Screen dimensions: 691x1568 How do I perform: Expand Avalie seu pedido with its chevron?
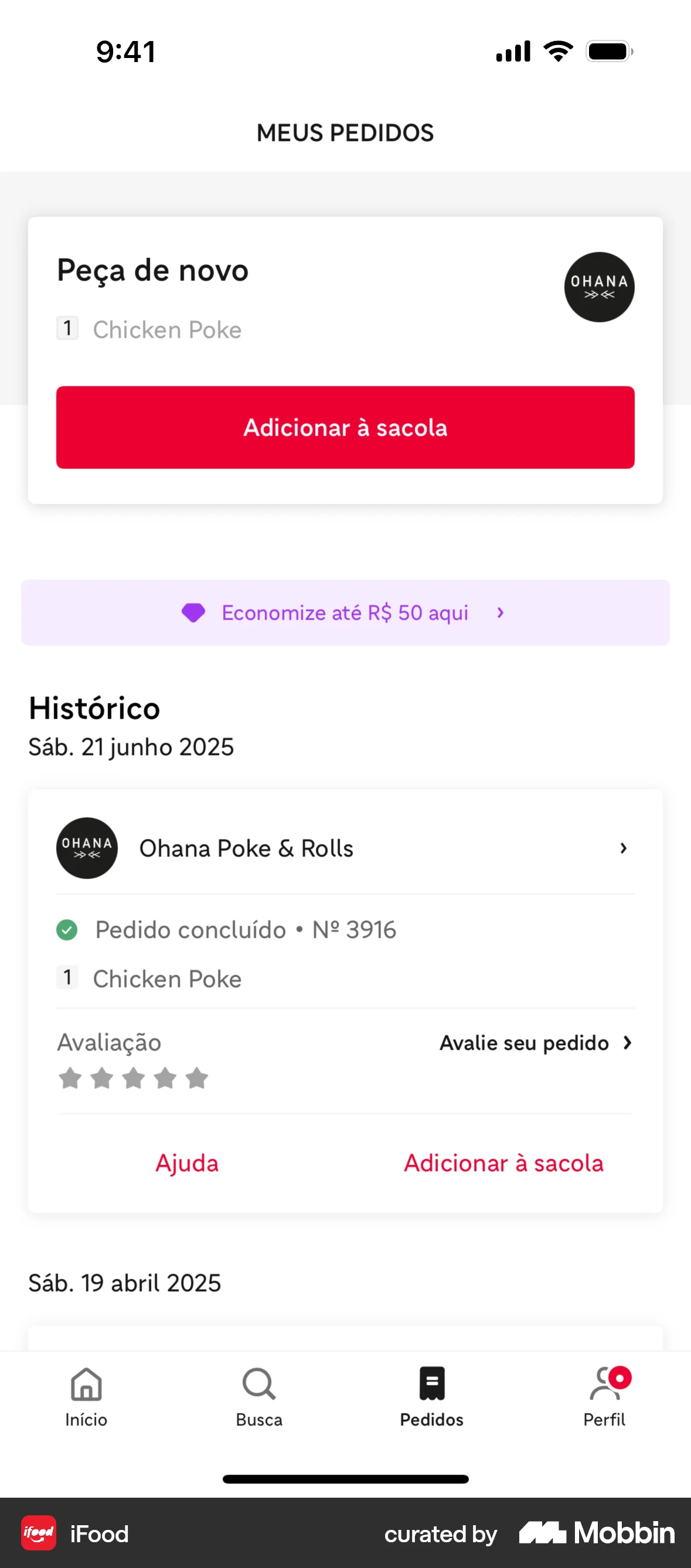pos(628,1042)
